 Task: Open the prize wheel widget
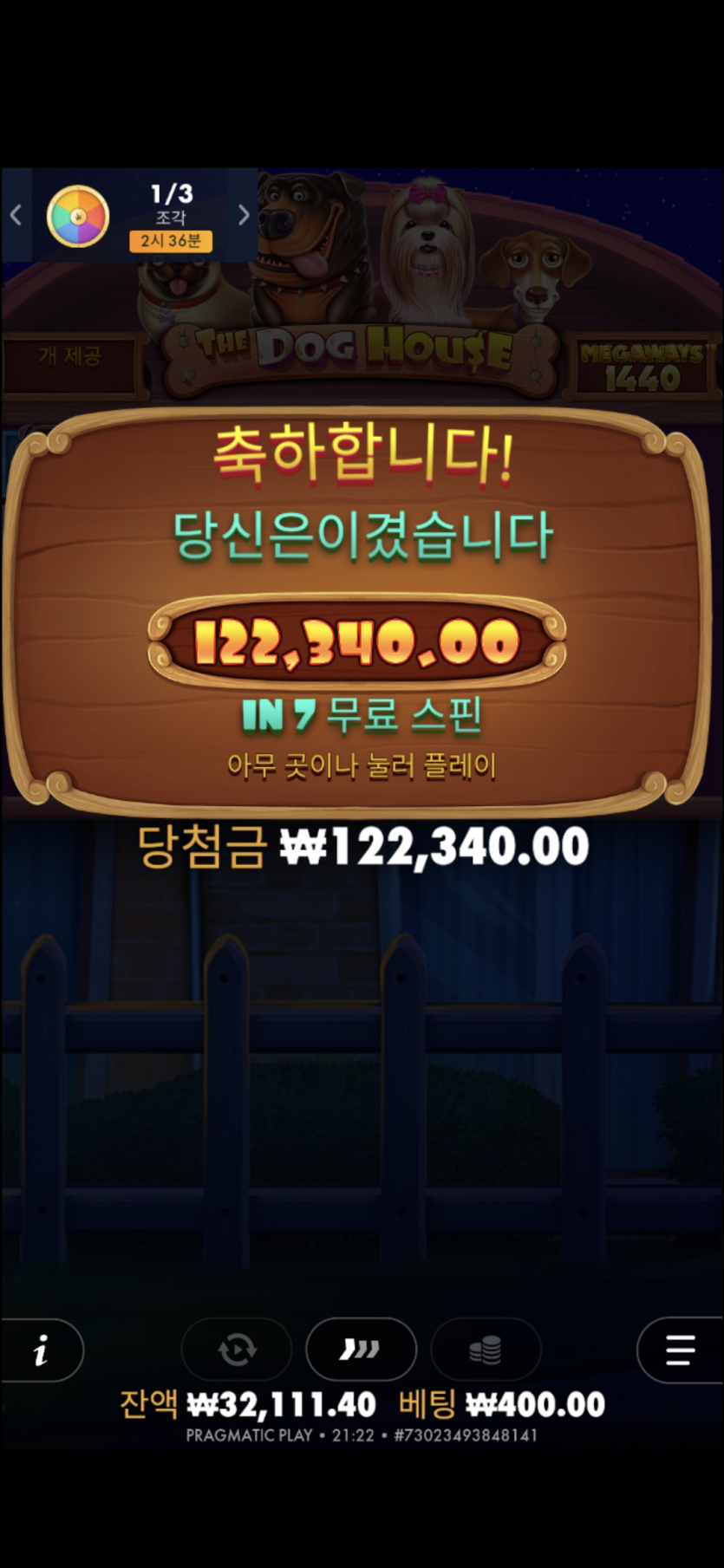tap(78, 217)
